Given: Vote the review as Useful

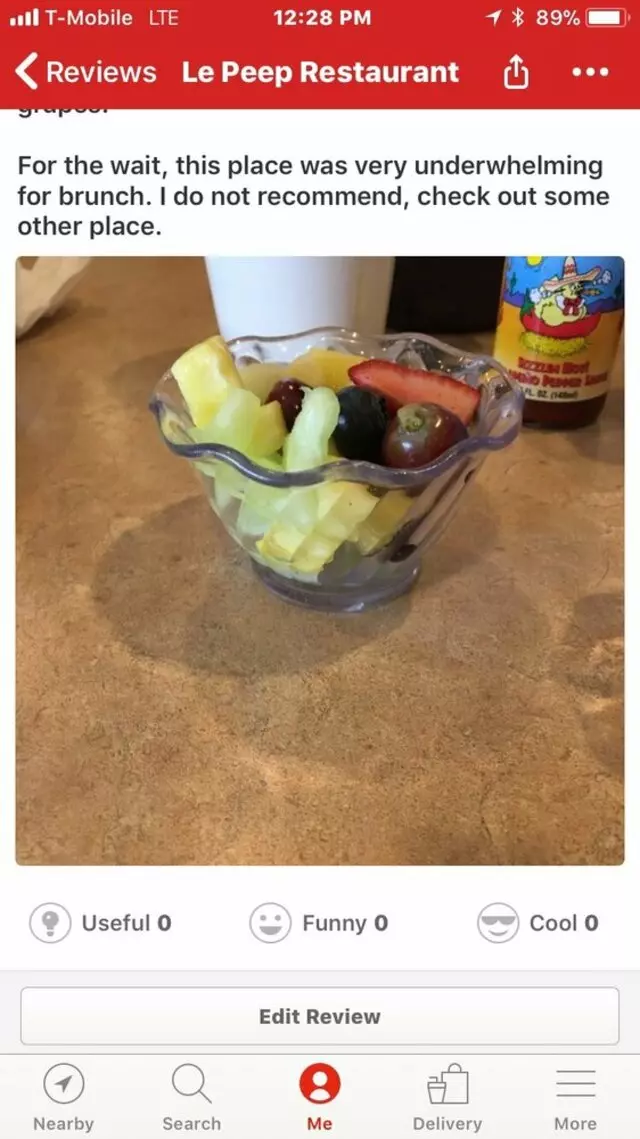Looking at the screenshot, I should tap(100, 923).
